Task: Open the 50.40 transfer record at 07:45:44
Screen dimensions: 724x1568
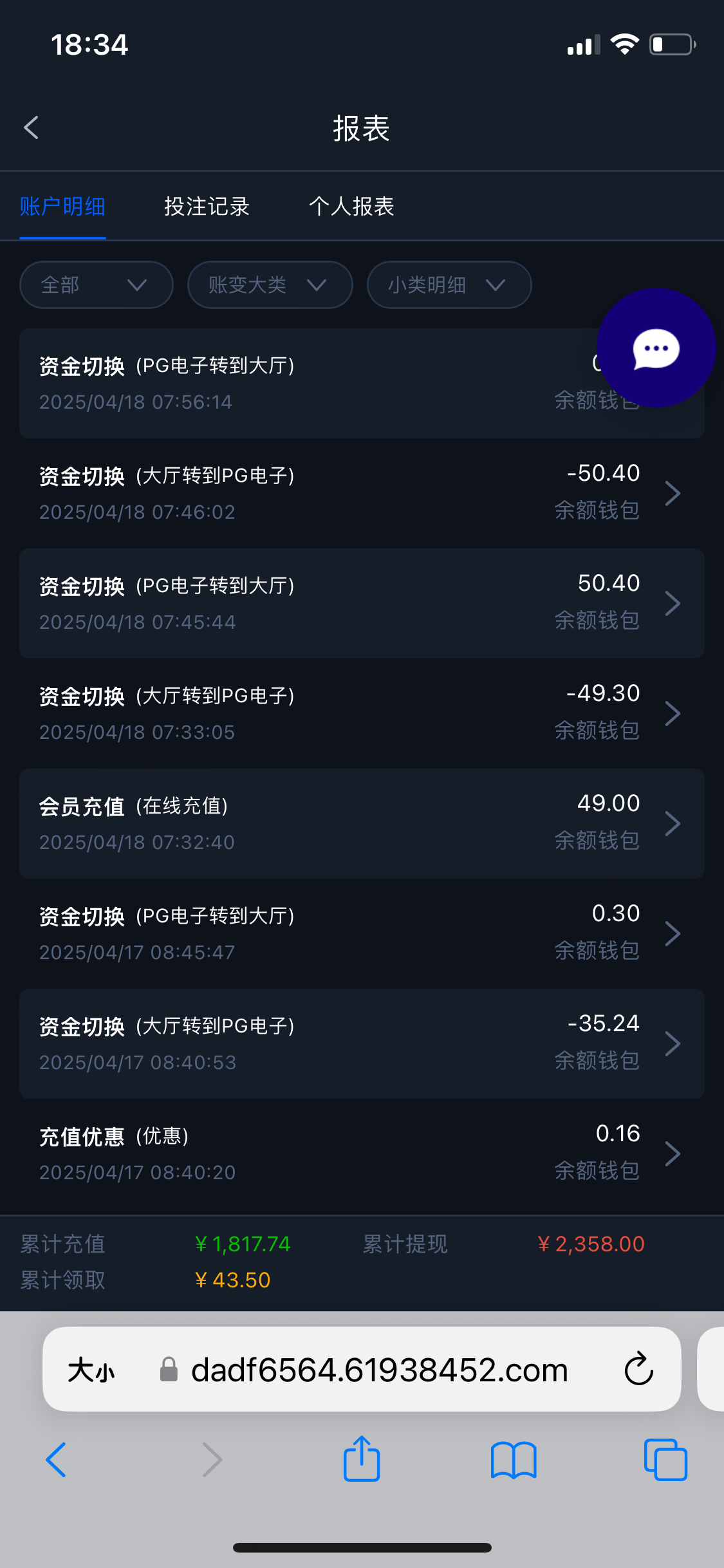Action: click(x=362, y=603)
